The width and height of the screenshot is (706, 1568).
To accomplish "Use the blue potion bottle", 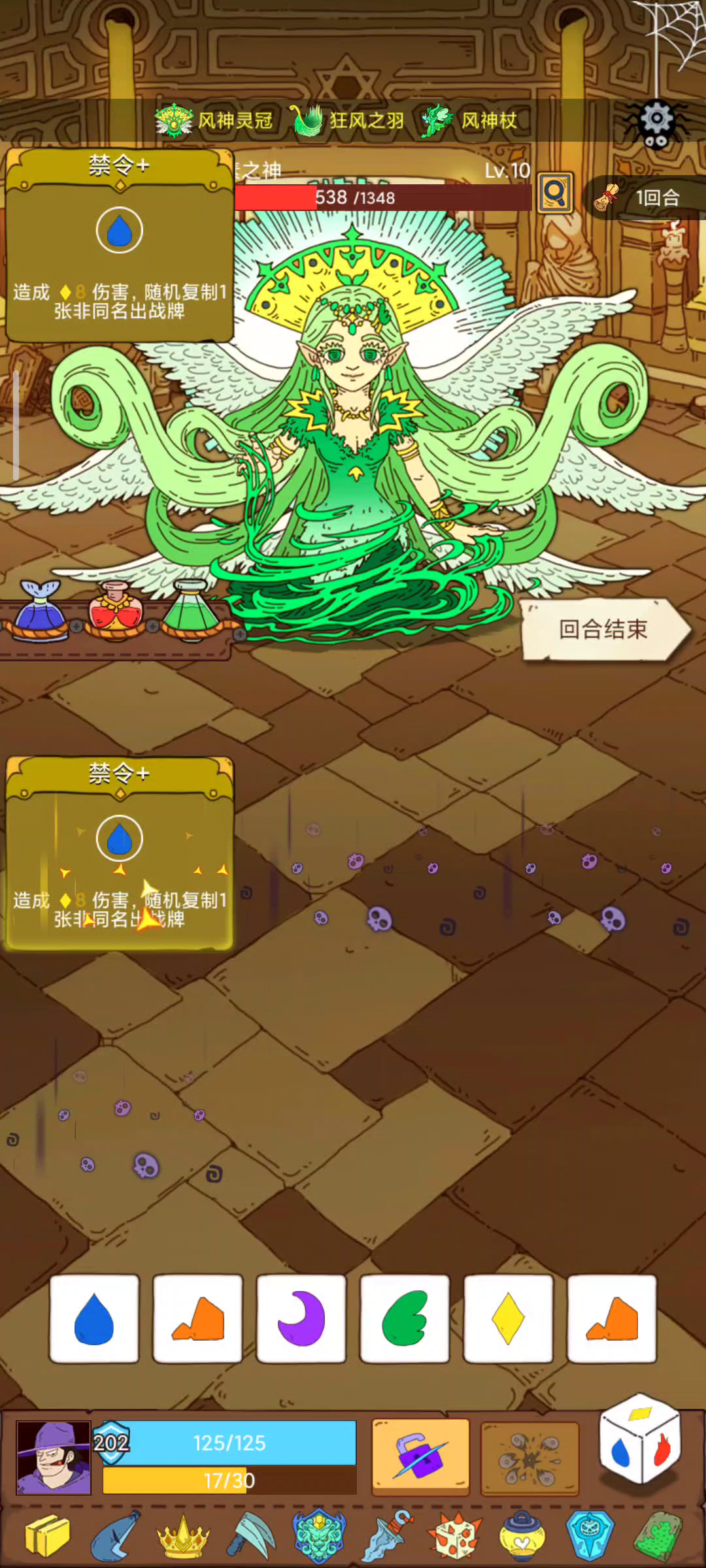I will coord(41,610).
